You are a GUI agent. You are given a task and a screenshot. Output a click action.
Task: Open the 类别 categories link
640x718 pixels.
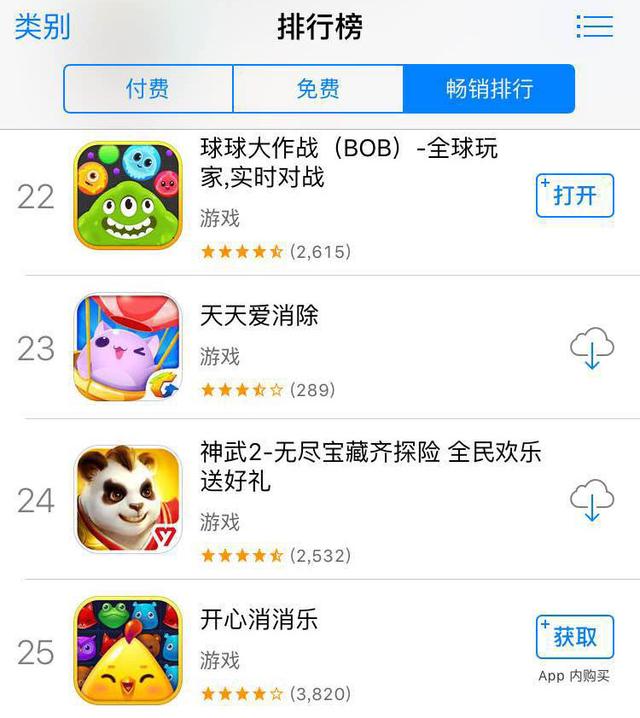(x=42, y=27)
